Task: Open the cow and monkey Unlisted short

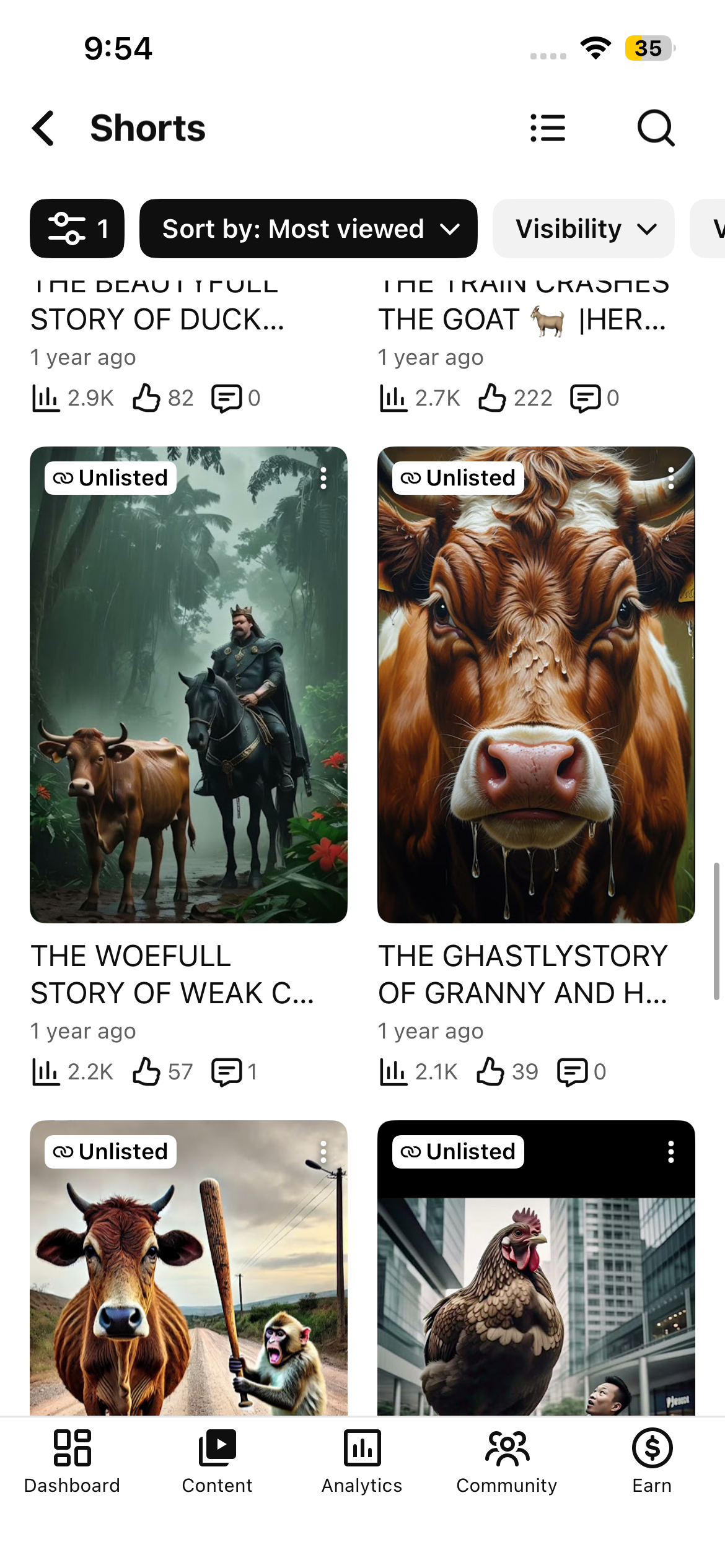Action: click(x=188, y=1268)
